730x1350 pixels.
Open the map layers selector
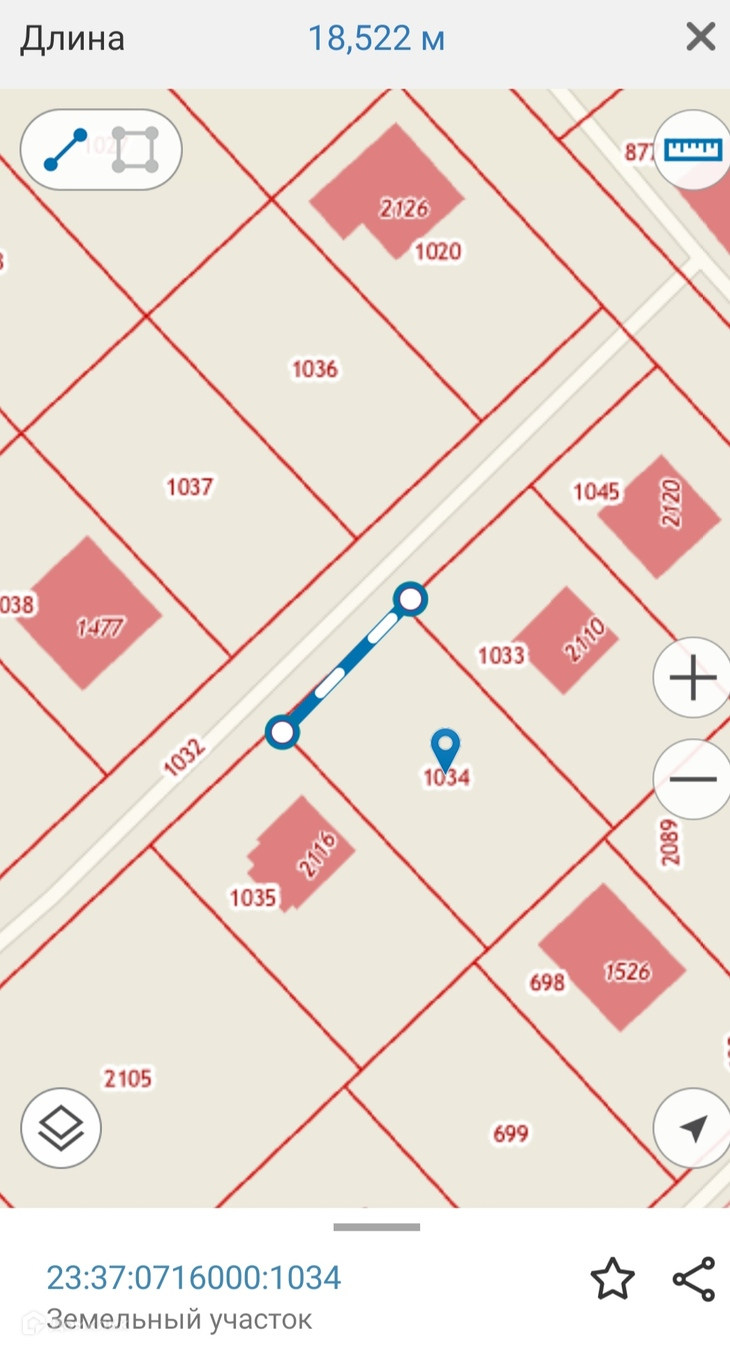(61, 1128)
